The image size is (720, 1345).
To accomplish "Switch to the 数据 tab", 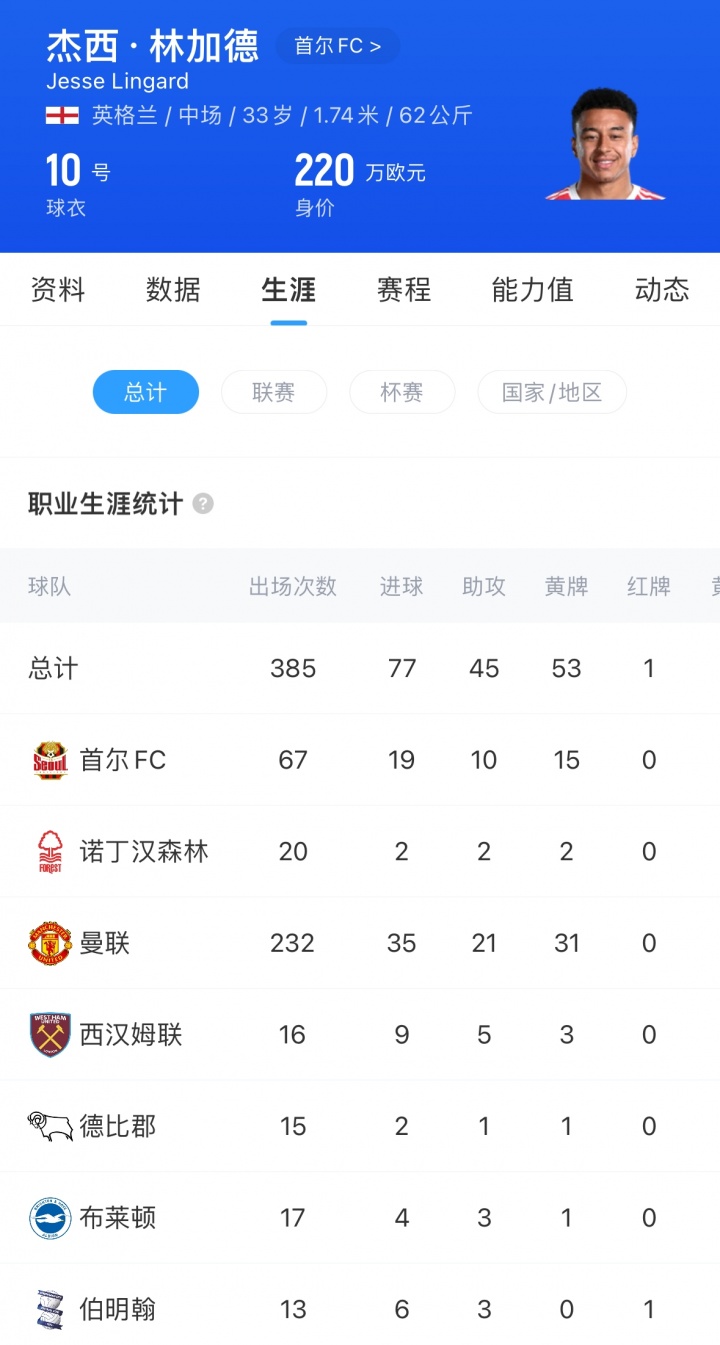I will pos(173,290).
